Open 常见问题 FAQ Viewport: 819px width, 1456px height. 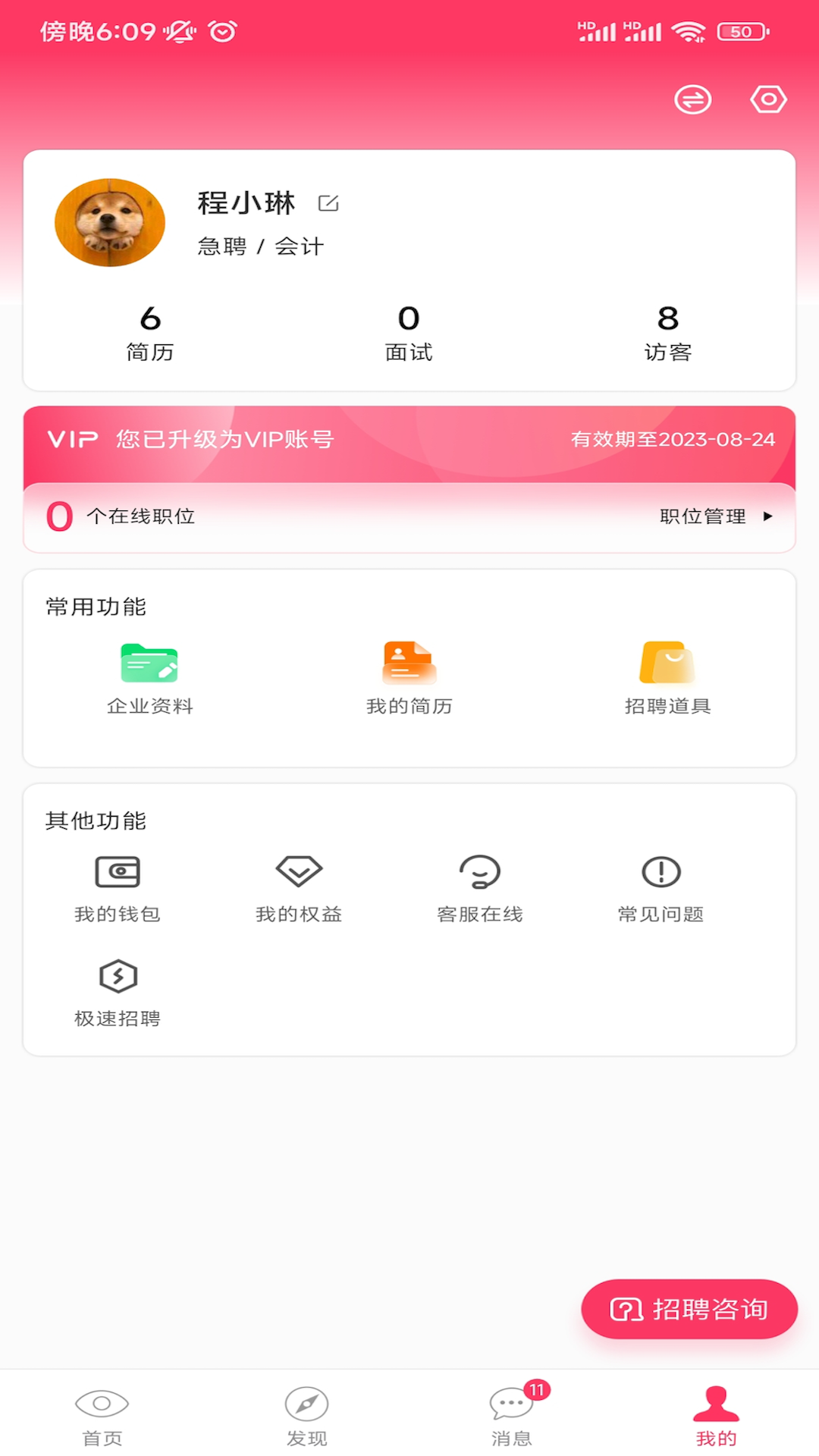tap(661, 887)
